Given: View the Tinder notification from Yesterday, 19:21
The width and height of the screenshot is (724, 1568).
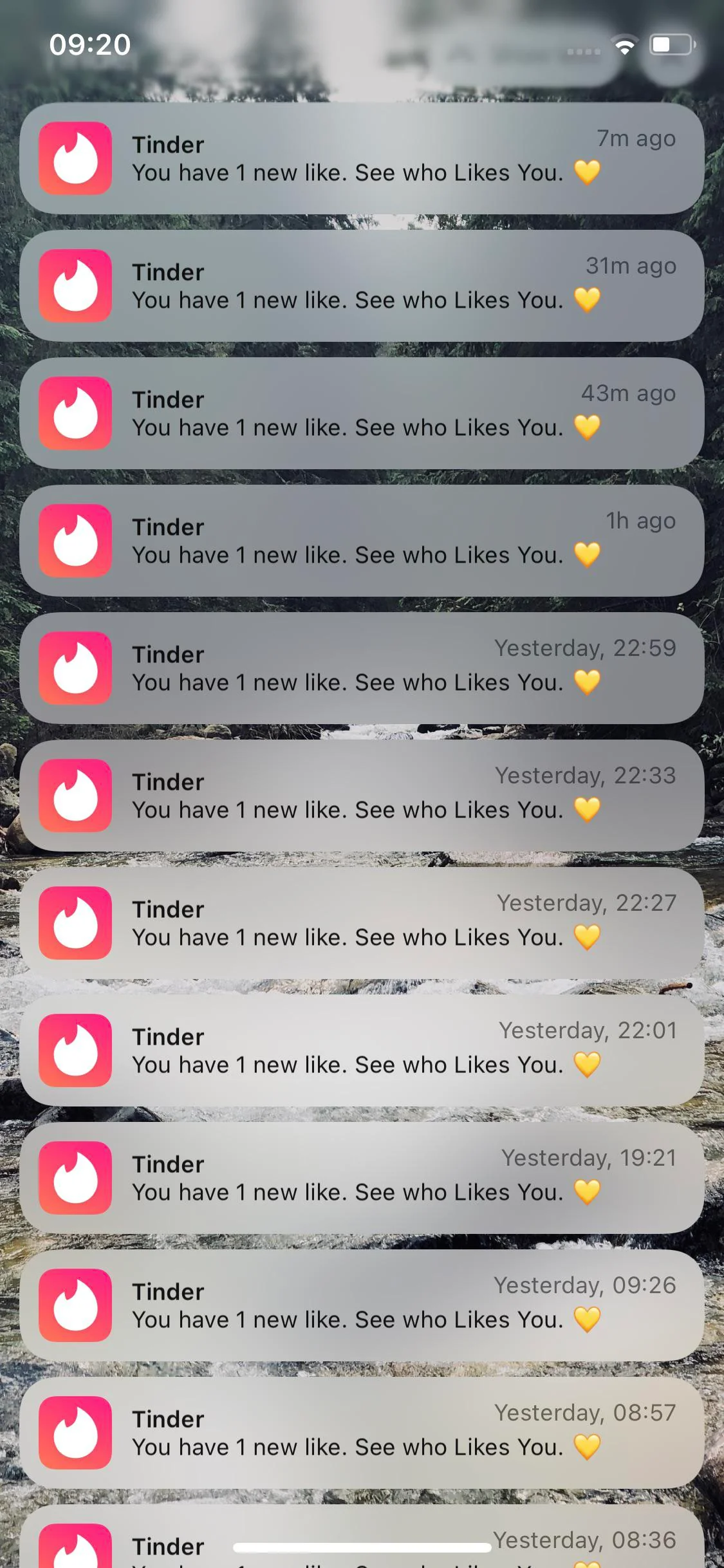Looking at the screenshot, I should 362,1178.
